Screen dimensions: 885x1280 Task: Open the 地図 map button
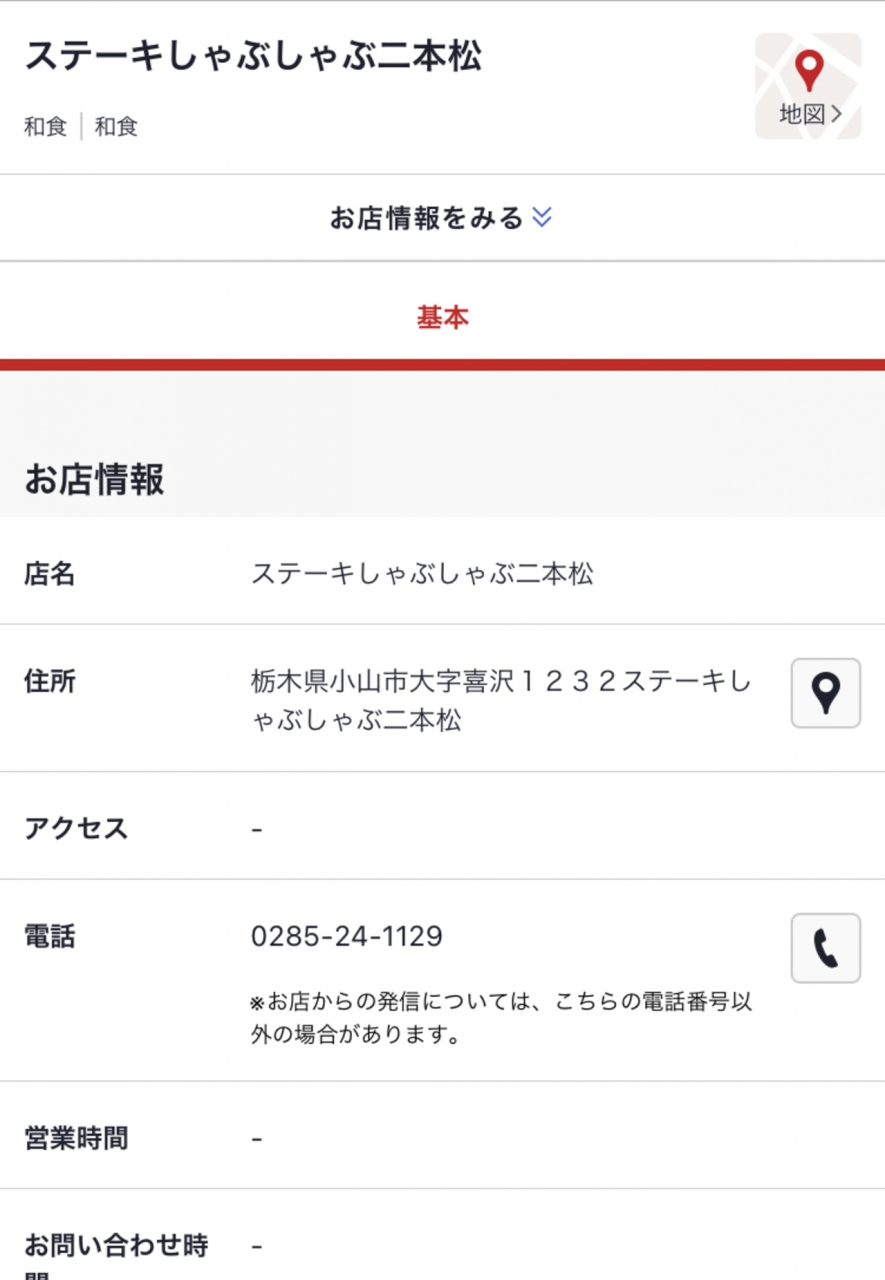(x=807, y=86)
